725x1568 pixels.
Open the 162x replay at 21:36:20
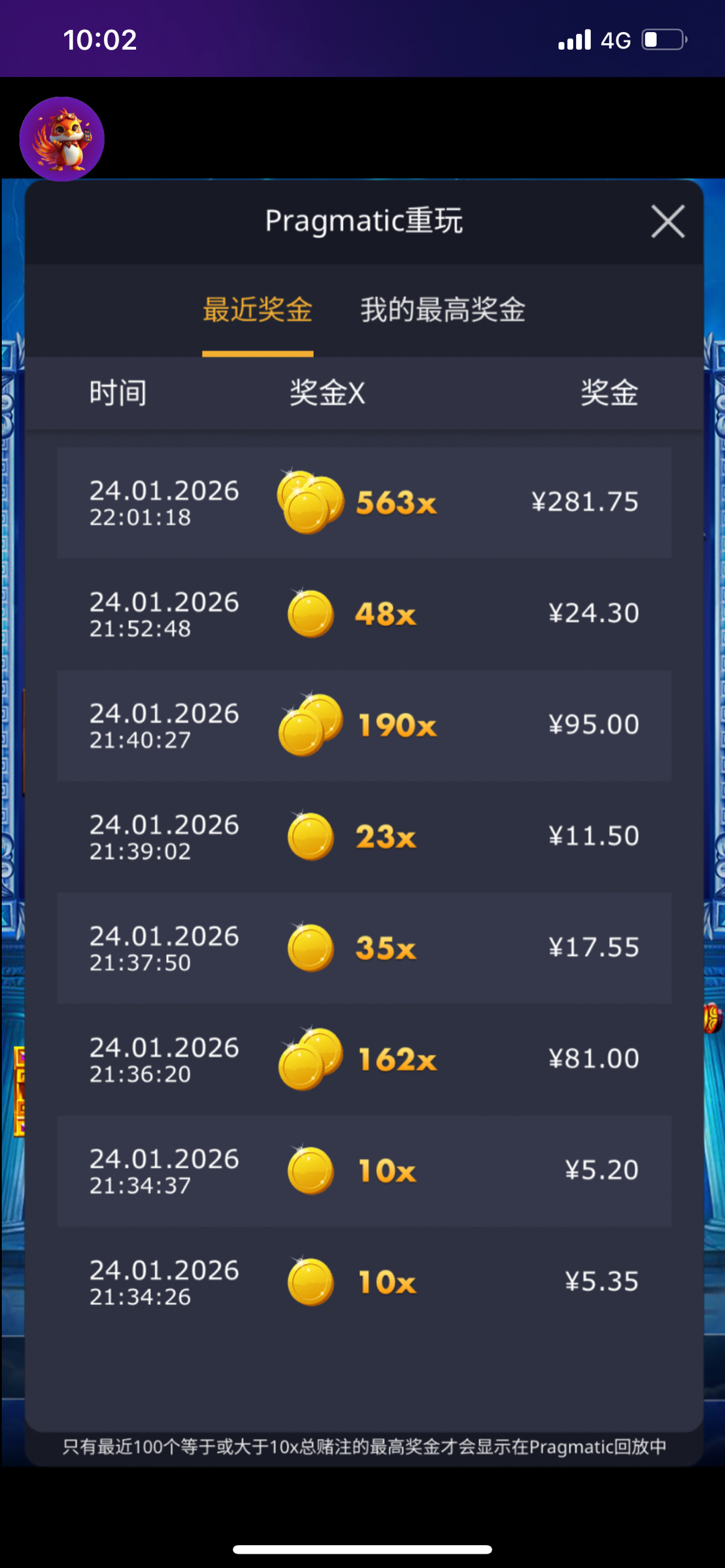[x=363, y=1059]
